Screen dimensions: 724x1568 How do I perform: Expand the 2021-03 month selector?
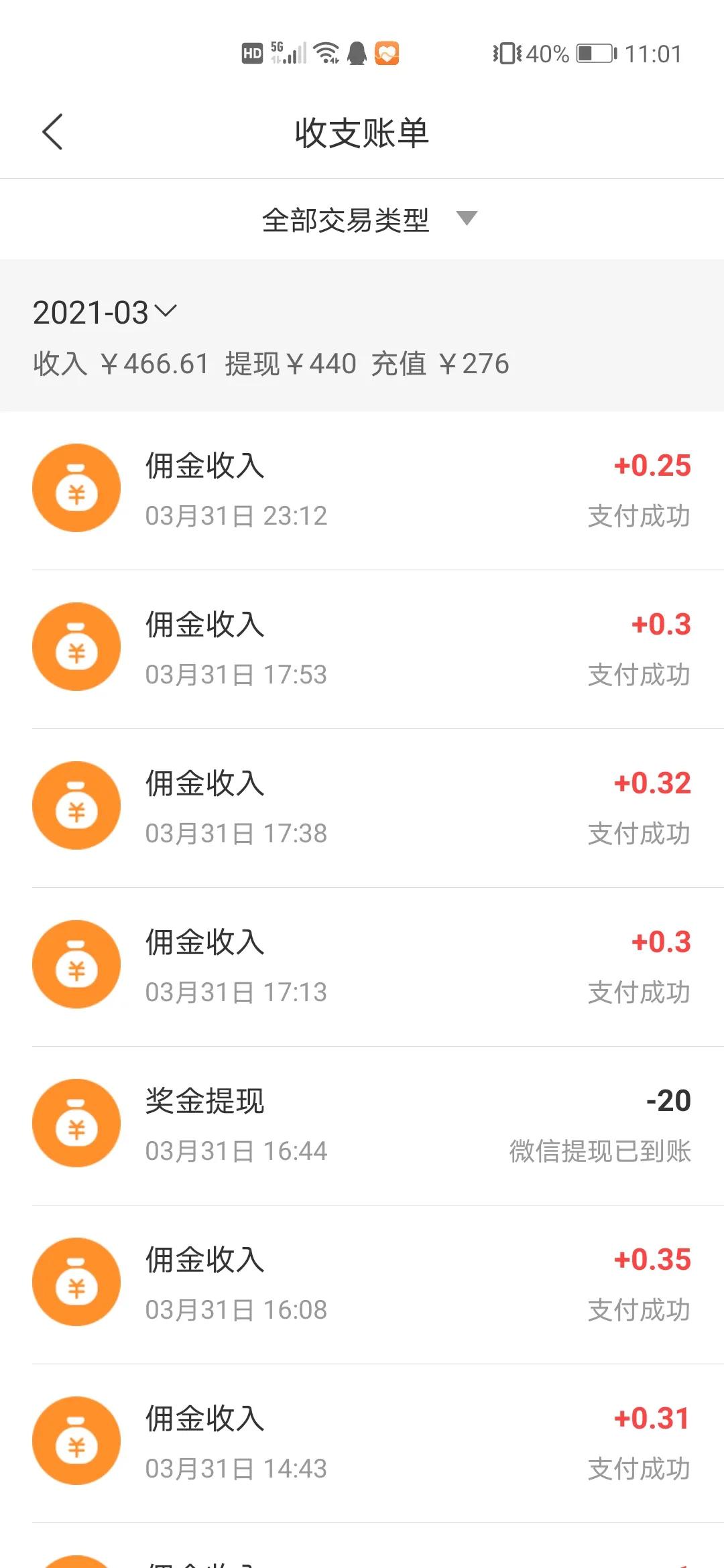coord(104,310)
